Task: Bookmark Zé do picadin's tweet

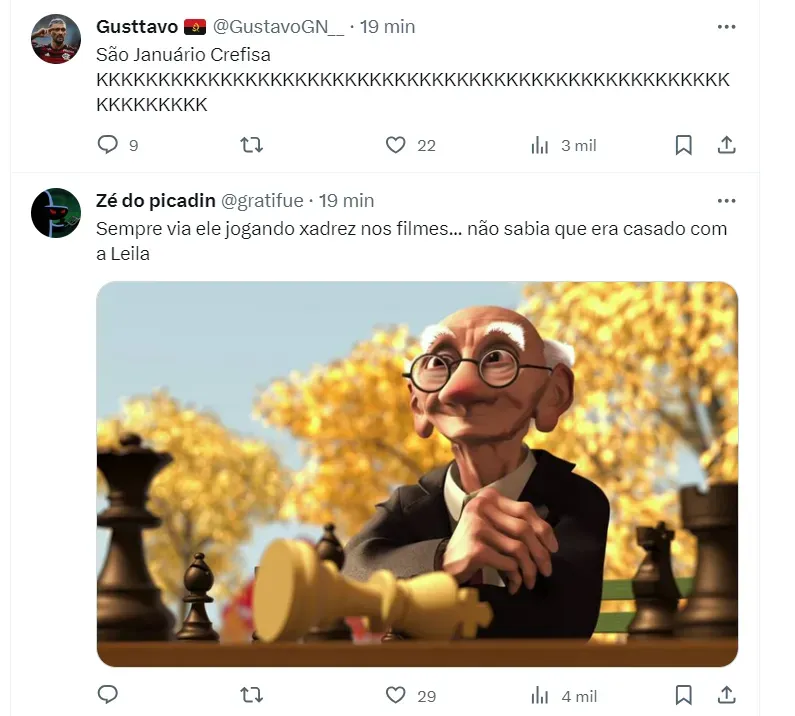Action: tap(684, 695)
